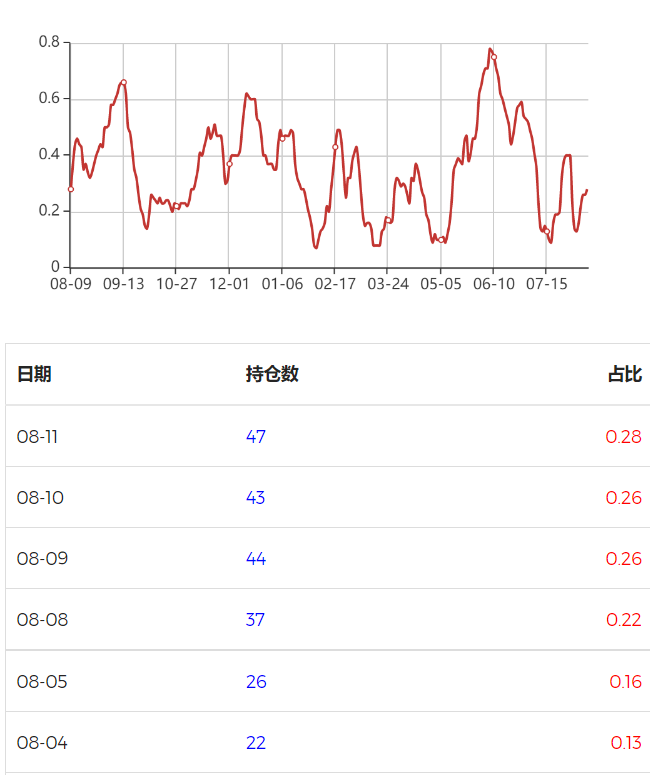The height and width of the screenshot is (775, 650).
Task: Open holdings count 43 for 08-10
Action: [256, 497]
